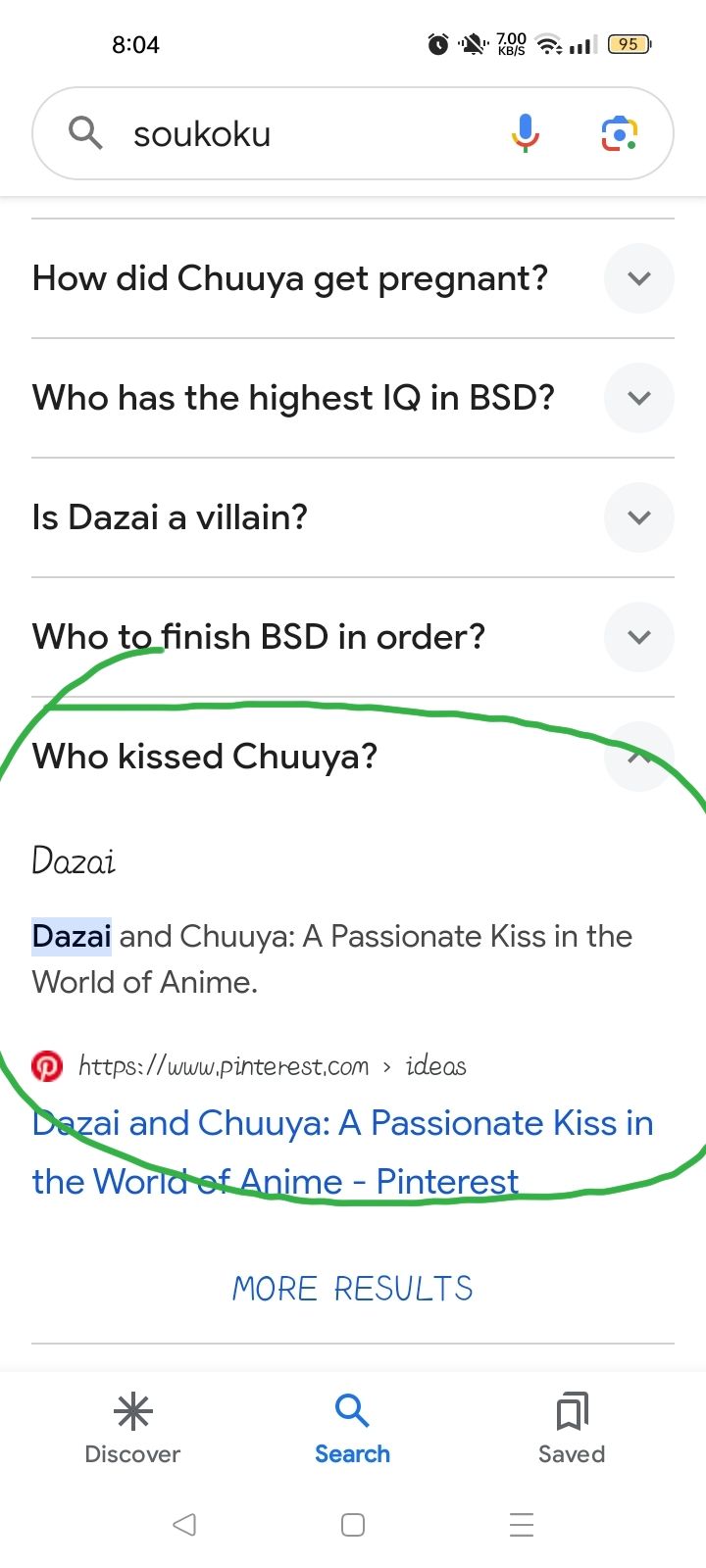
Task: Expand 'Who has the highest IQ in BSD?'
Action: coord(638,398)
